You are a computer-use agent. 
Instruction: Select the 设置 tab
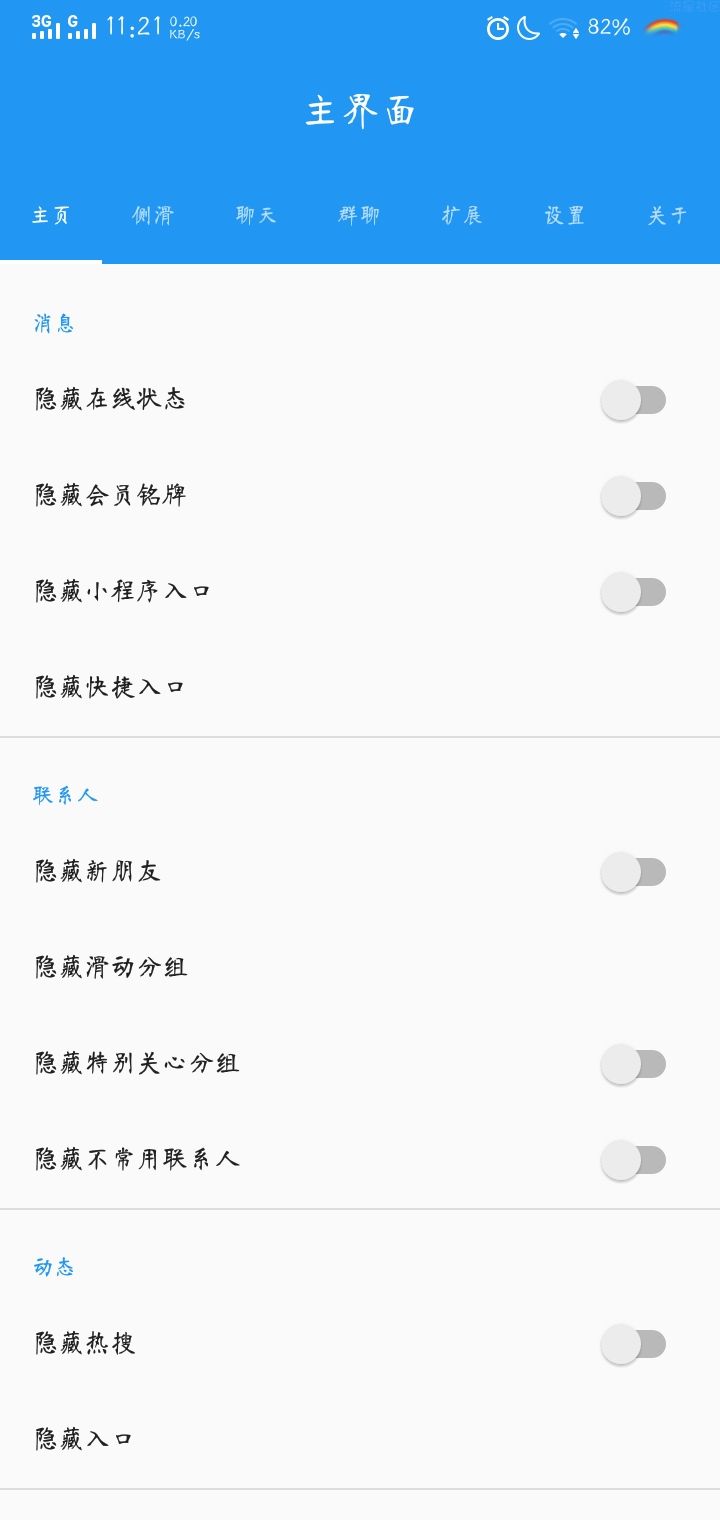pyautogui.click(x=565, y=216)
